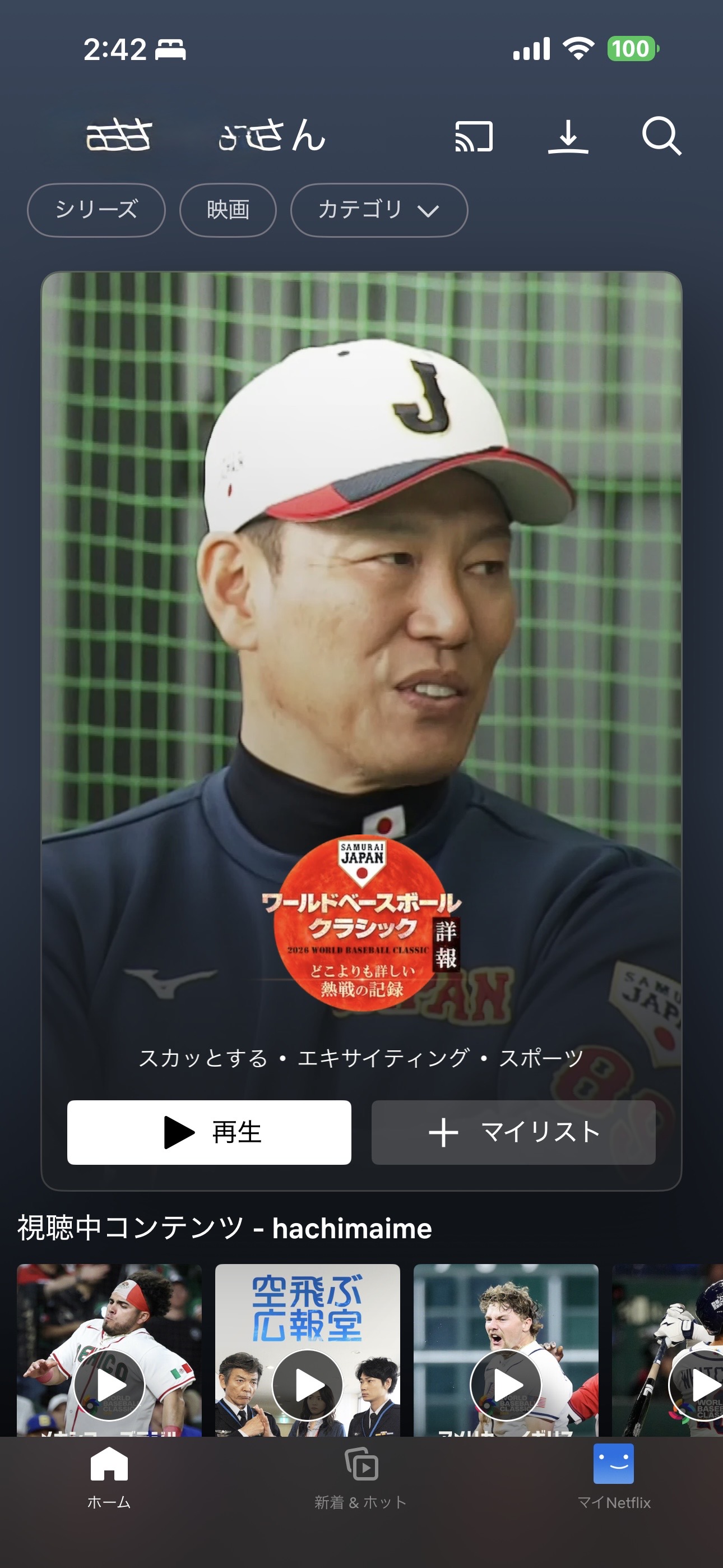723x1568 pixels.
Task: Resume playing 空飛ぶ広報室
Action: [x=307, y=1385]
